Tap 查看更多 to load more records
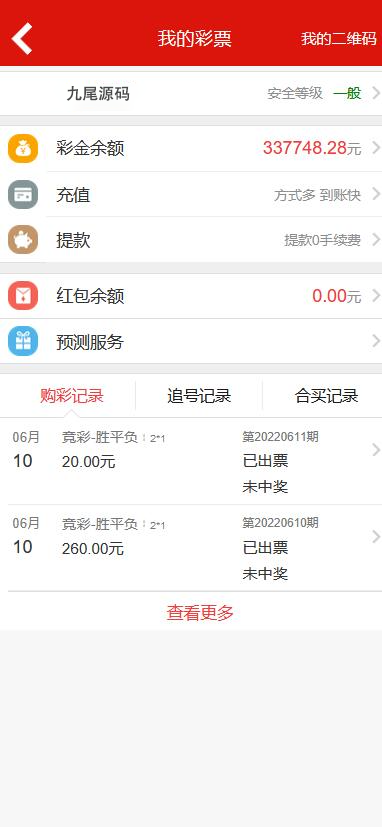The height and width of the screenshot is (827, 382). (x=200, y=612)
